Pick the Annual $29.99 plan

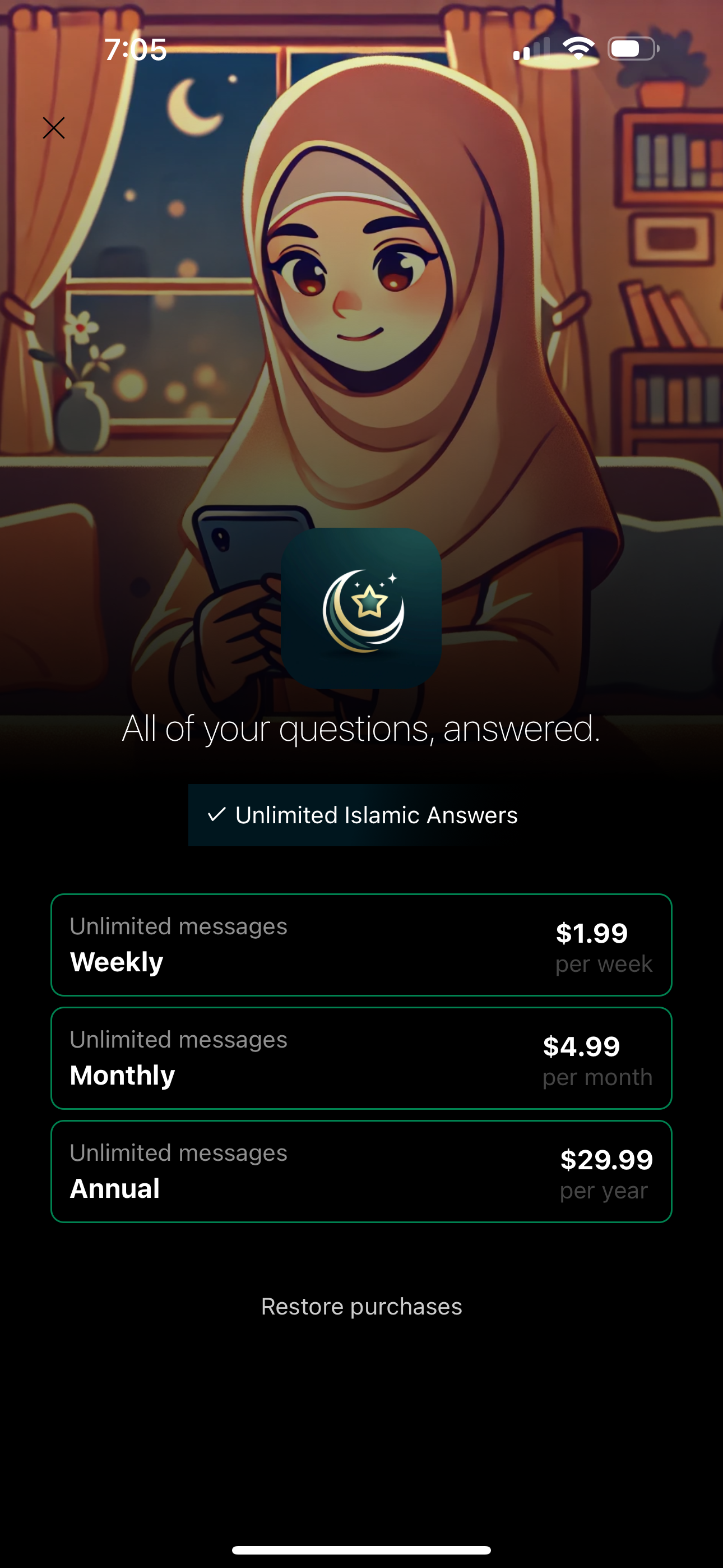coord(361,1171)
